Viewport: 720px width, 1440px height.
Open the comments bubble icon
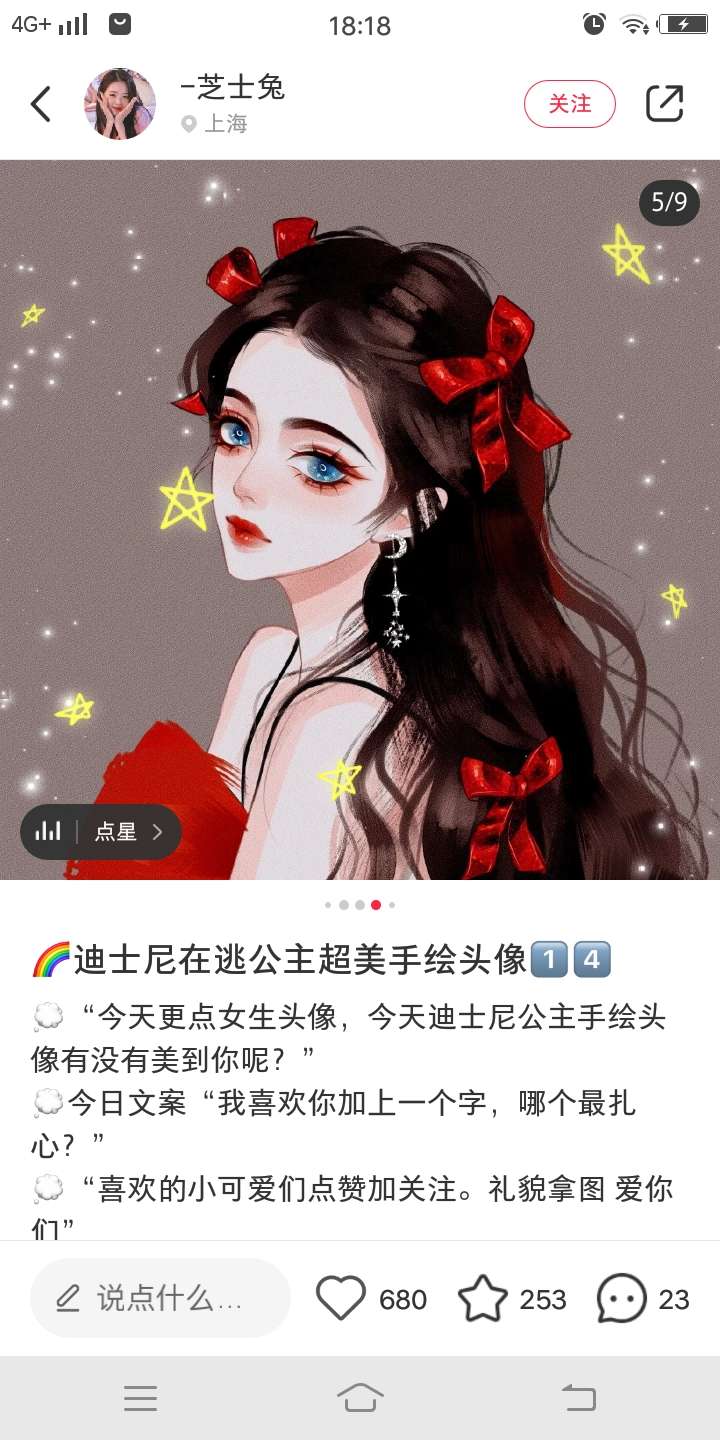(x=621, y=1299)
